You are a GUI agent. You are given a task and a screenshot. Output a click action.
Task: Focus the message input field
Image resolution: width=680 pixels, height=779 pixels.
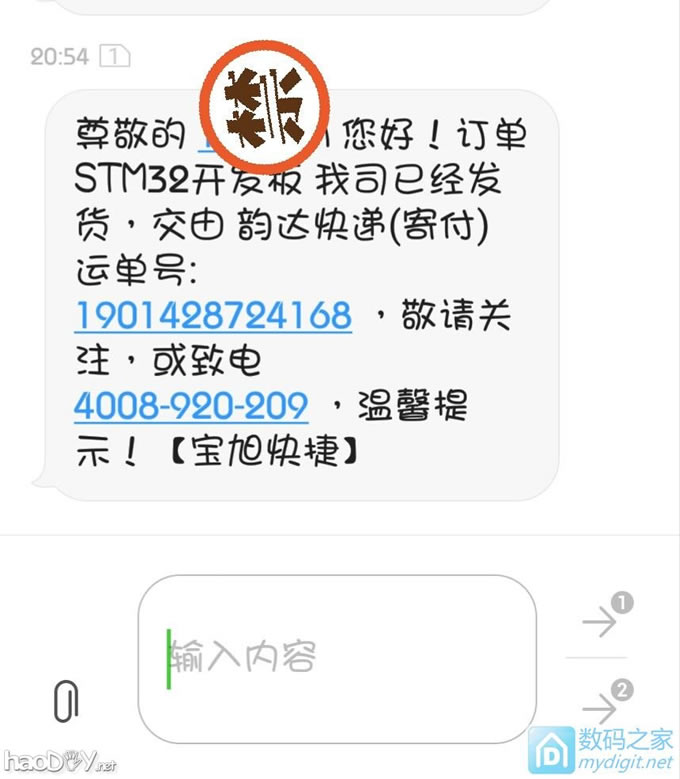[x=337, y=657]
